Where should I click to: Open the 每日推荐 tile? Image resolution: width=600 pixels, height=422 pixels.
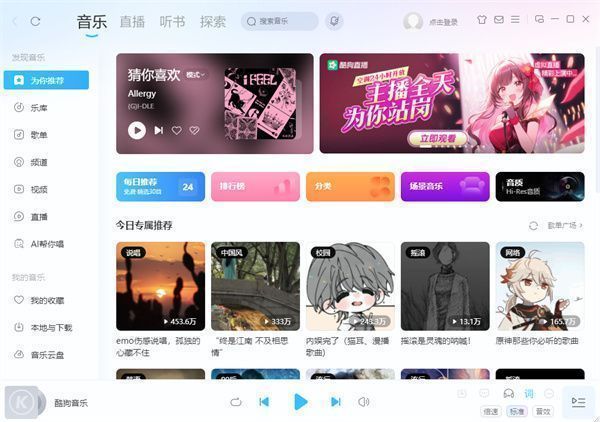[160, 186]
